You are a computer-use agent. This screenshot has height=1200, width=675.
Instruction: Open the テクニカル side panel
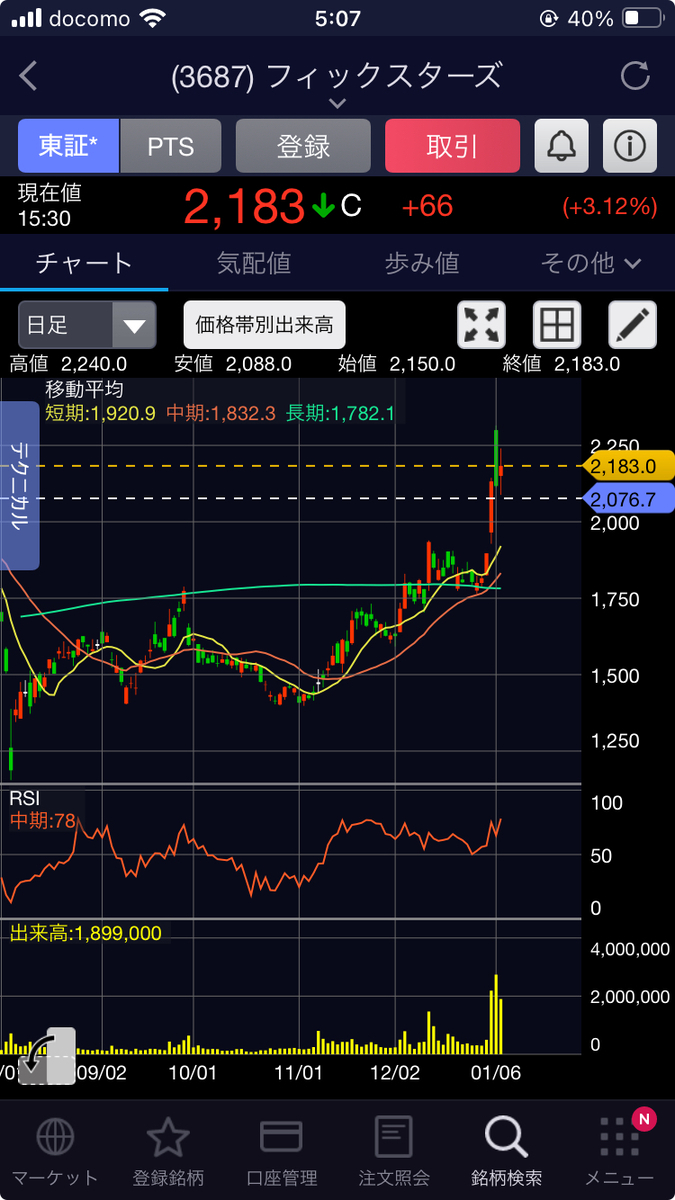pos(20,485)
